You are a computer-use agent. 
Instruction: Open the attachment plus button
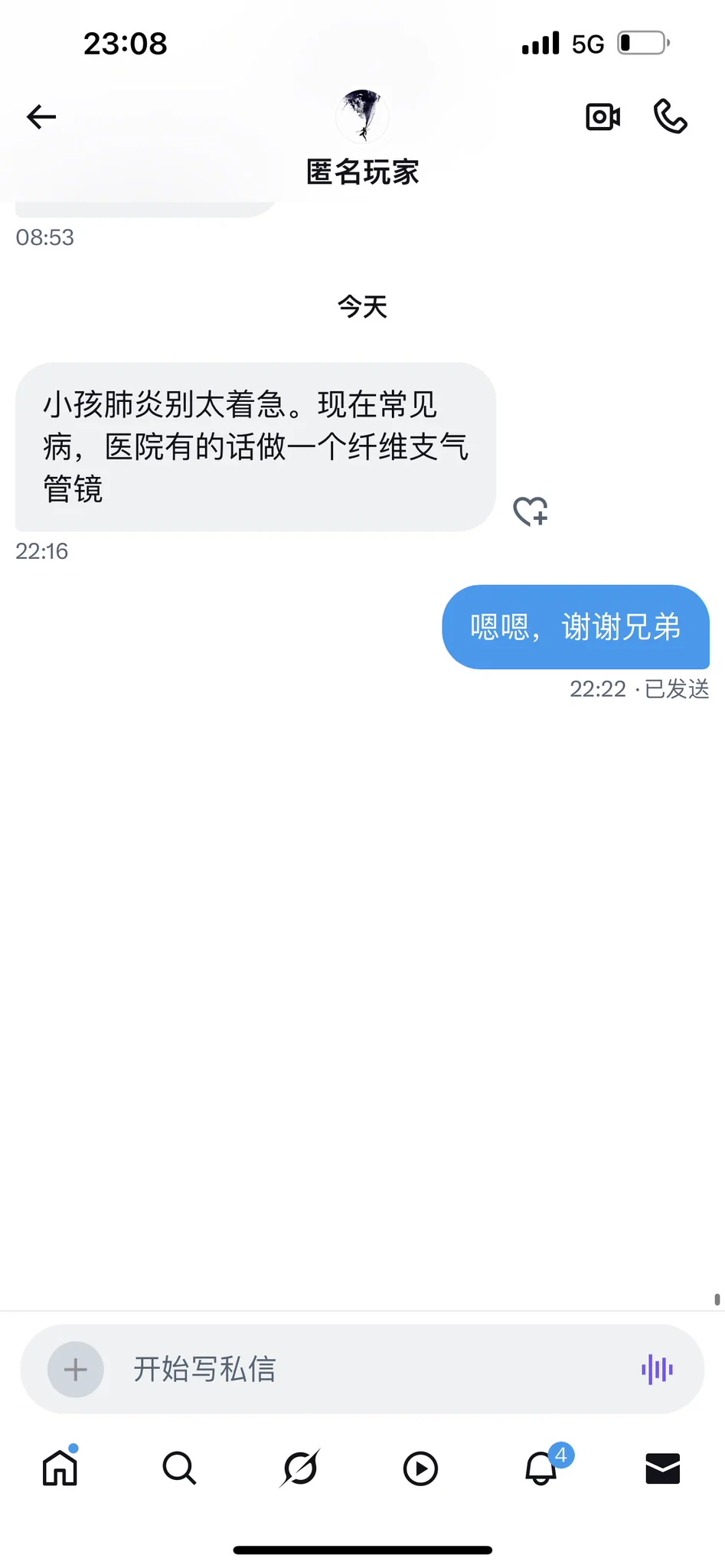click(x=76, y=1369)
